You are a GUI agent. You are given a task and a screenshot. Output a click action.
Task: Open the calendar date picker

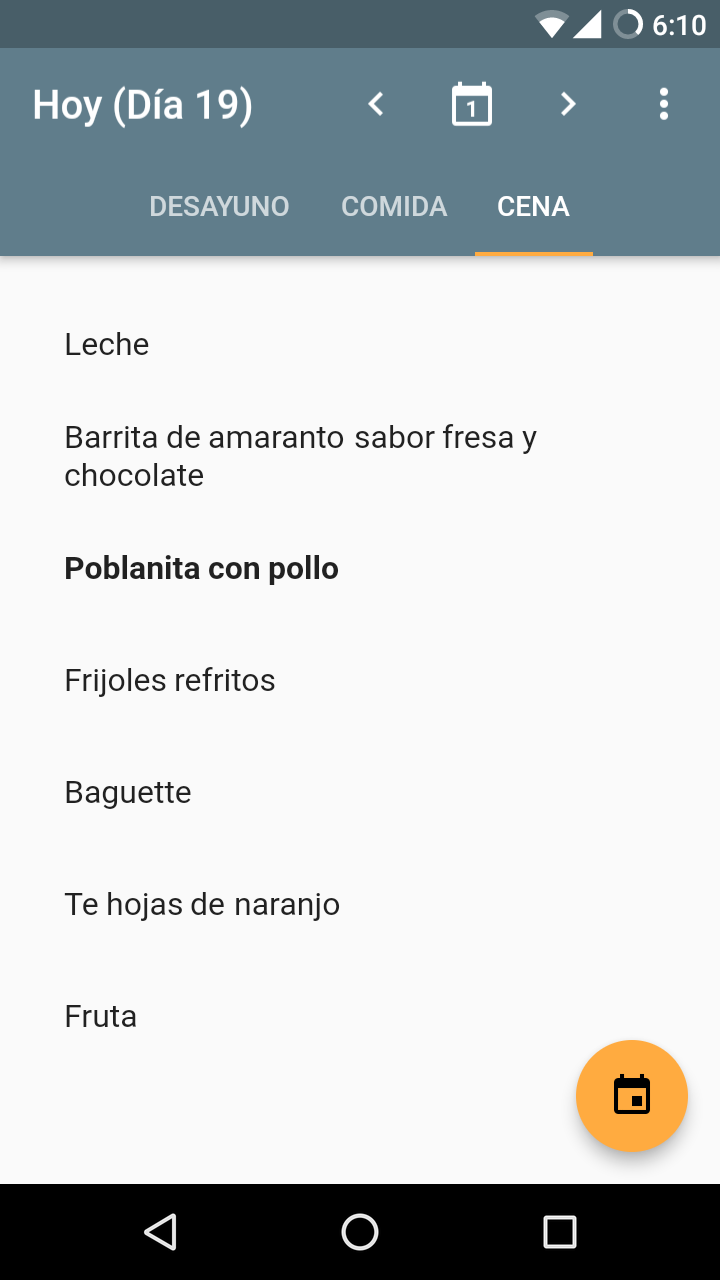[x=472, y=104]
